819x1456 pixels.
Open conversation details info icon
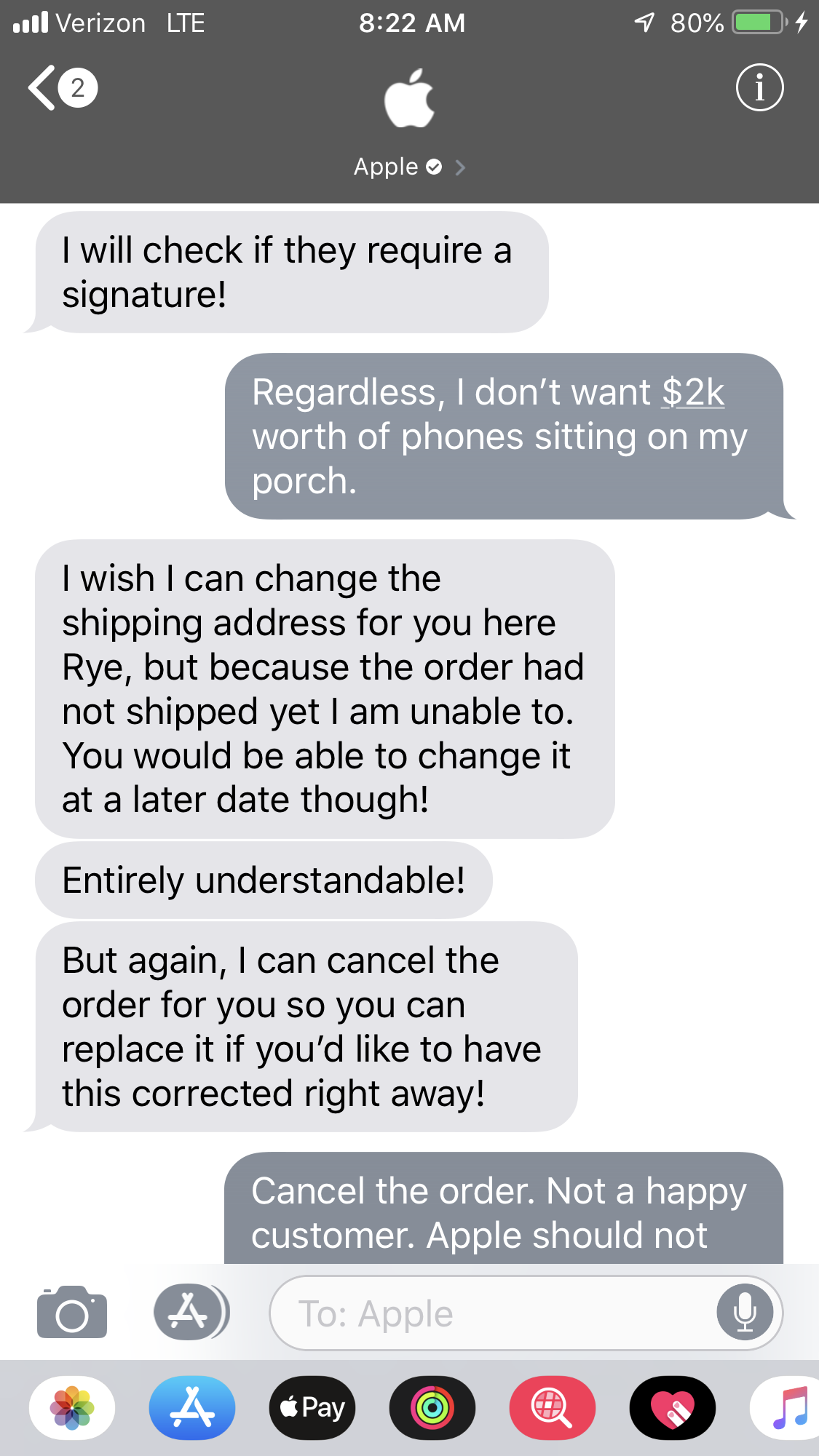(x=759, y=87)
